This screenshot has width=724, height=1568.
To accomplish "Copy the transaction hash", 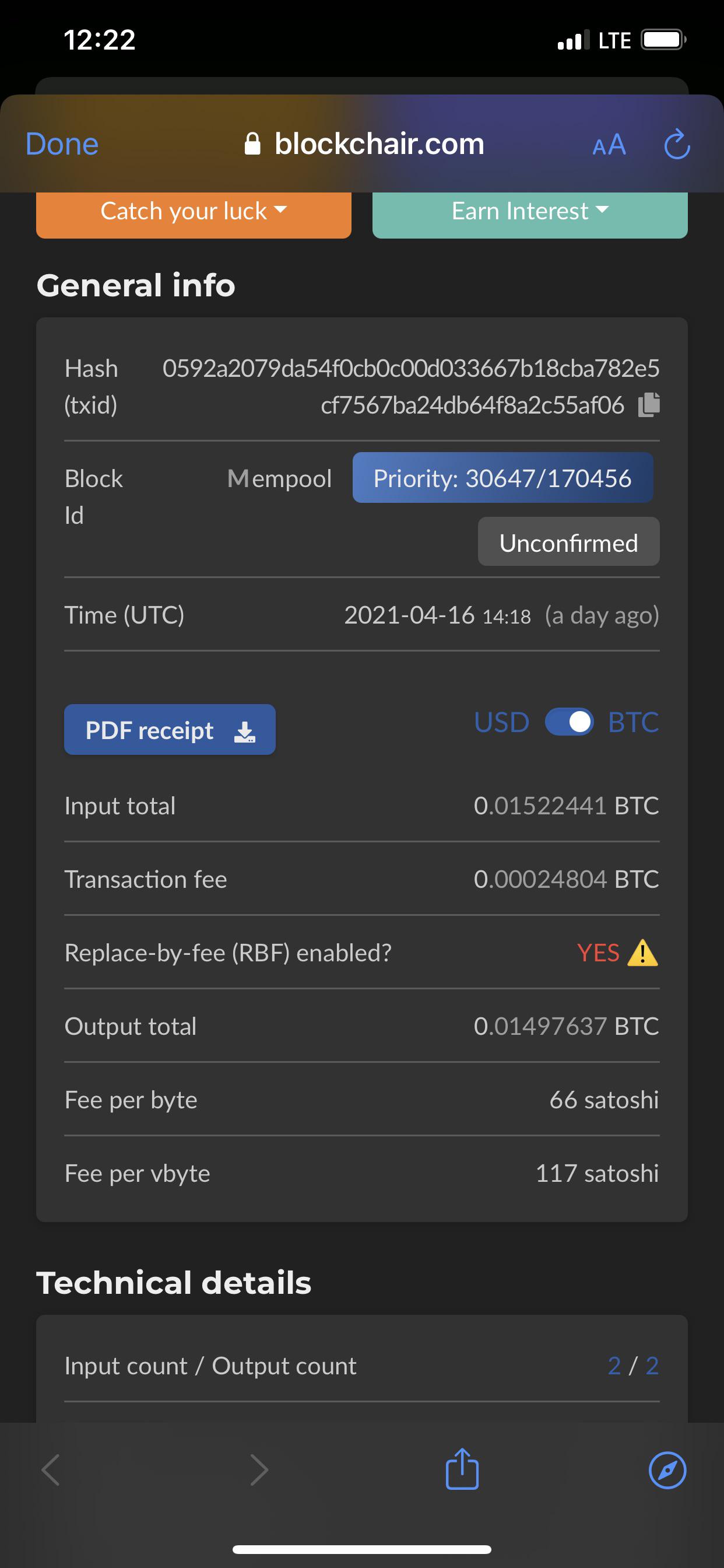I will point(649,405).
